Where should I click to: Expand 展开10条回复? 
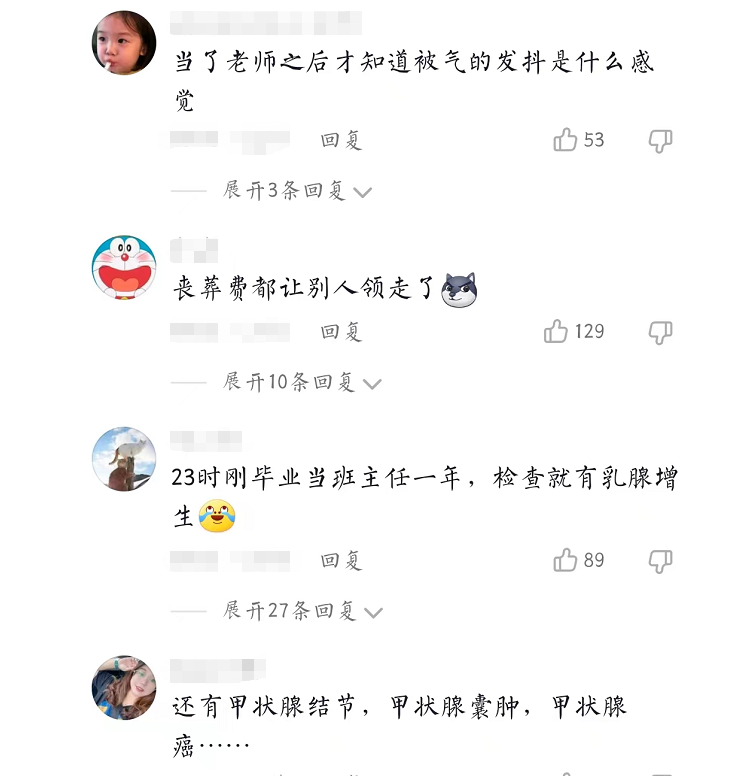(x=302, y=383)
